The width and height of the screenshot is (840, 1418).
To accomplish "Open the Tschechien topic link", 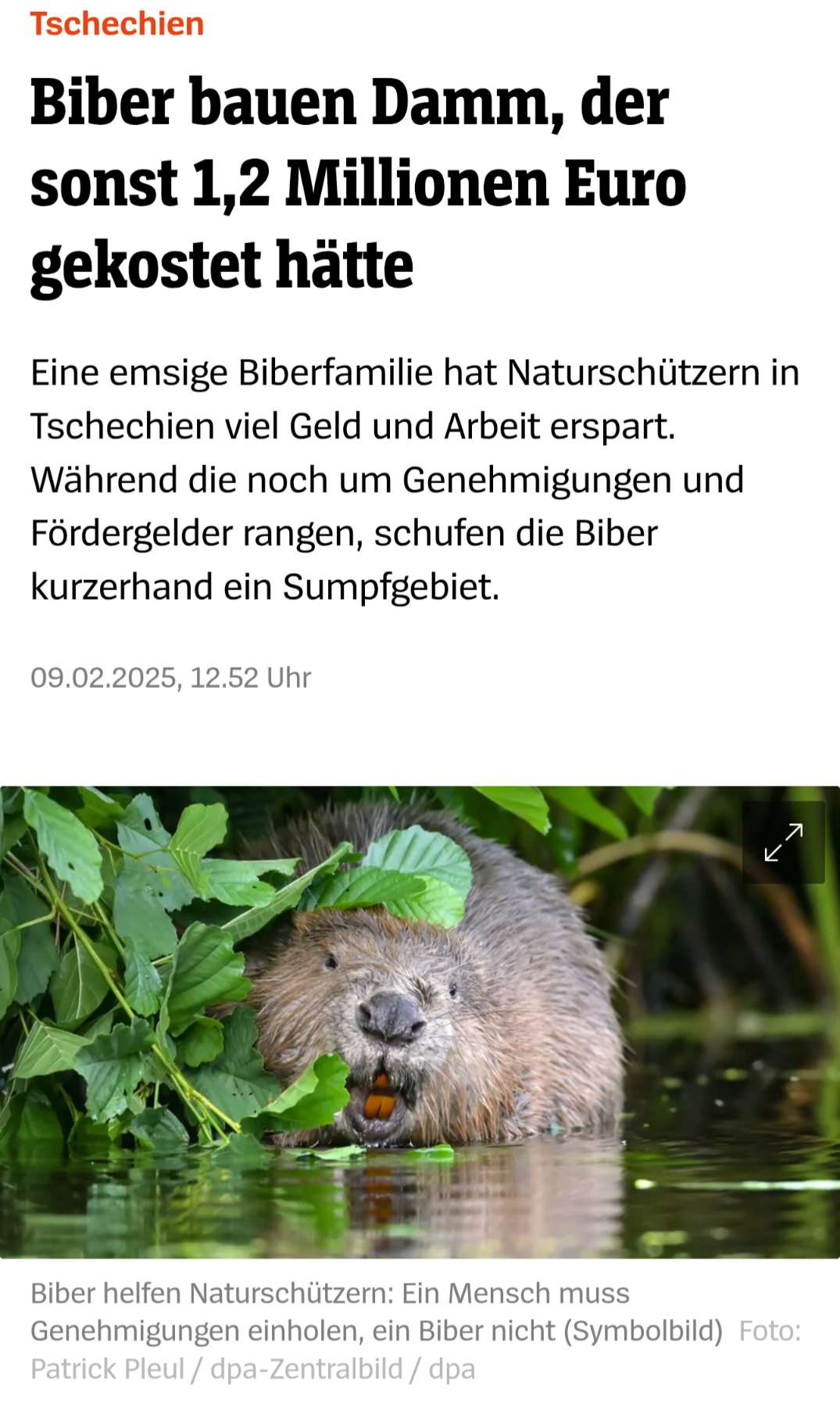I will click(x=117, y=23).
